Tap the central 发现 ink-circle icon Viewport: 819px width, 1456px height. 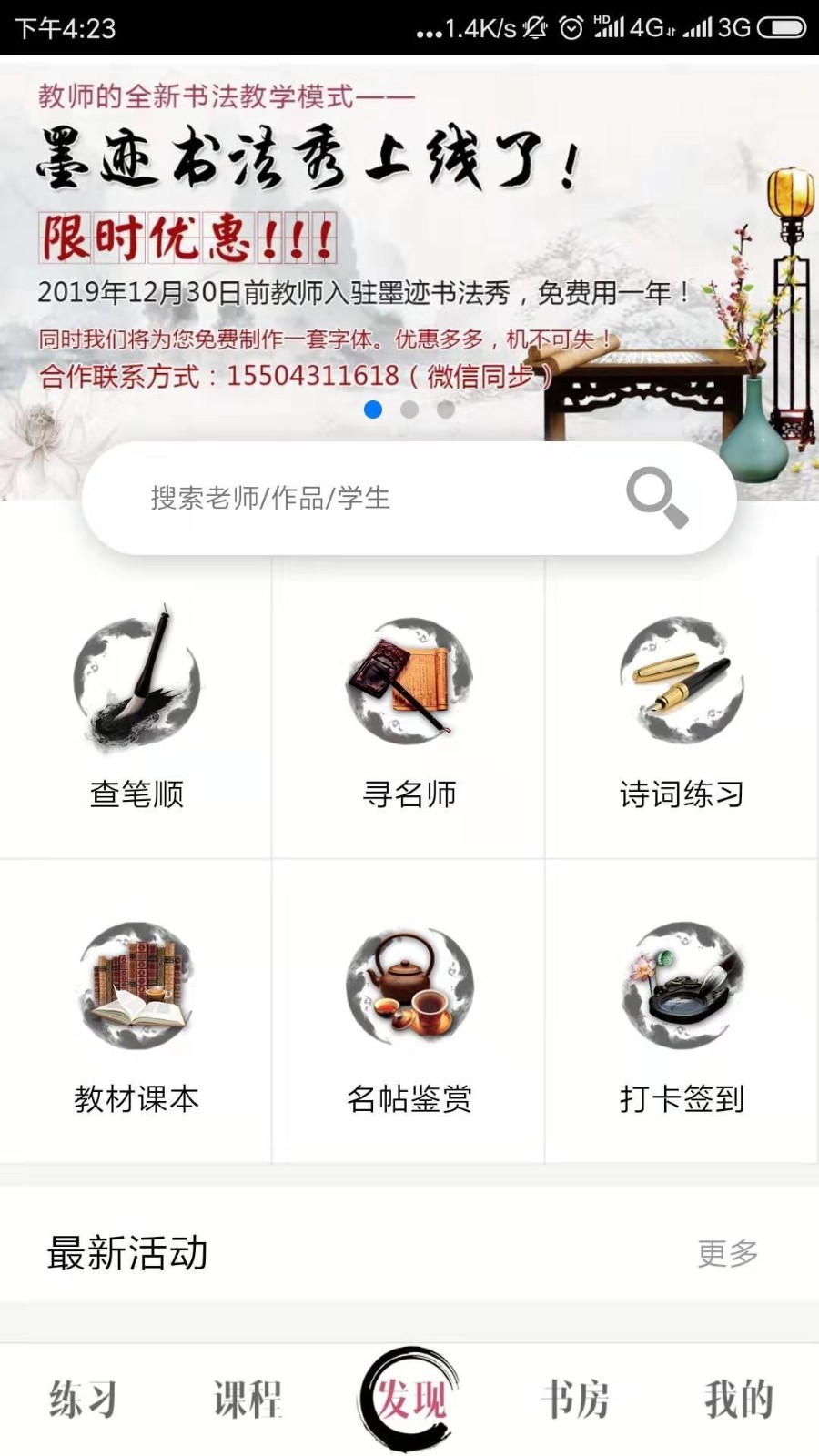point(411,1401)
